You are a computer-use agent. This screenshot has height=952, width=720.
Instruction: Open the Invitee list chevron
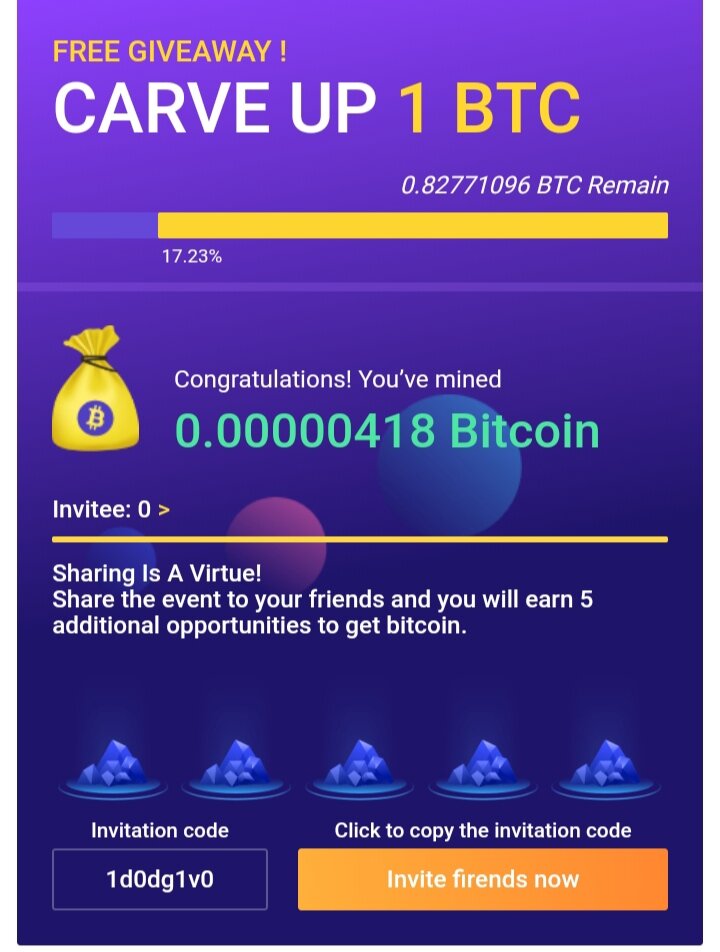point(164,510)
